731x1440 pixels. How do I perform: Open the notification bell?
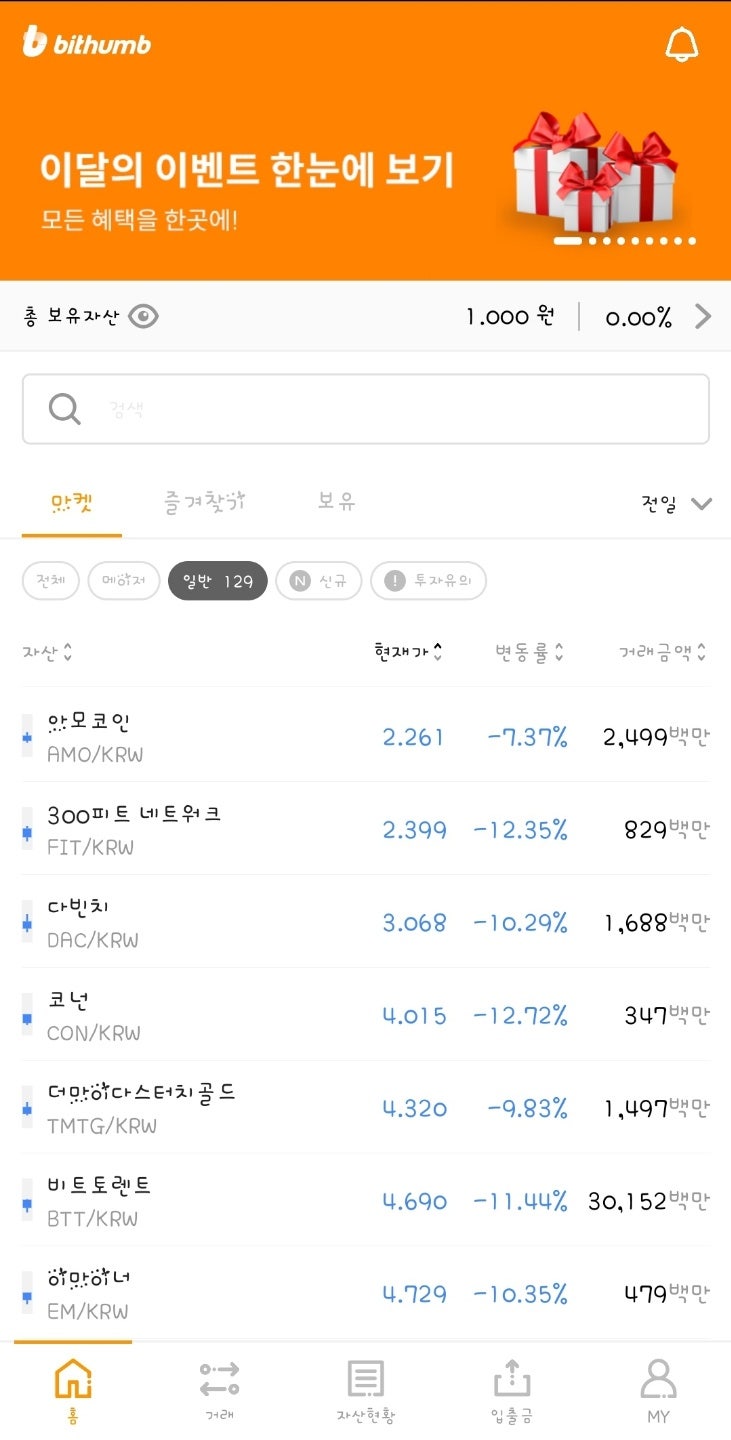(684, 44)
